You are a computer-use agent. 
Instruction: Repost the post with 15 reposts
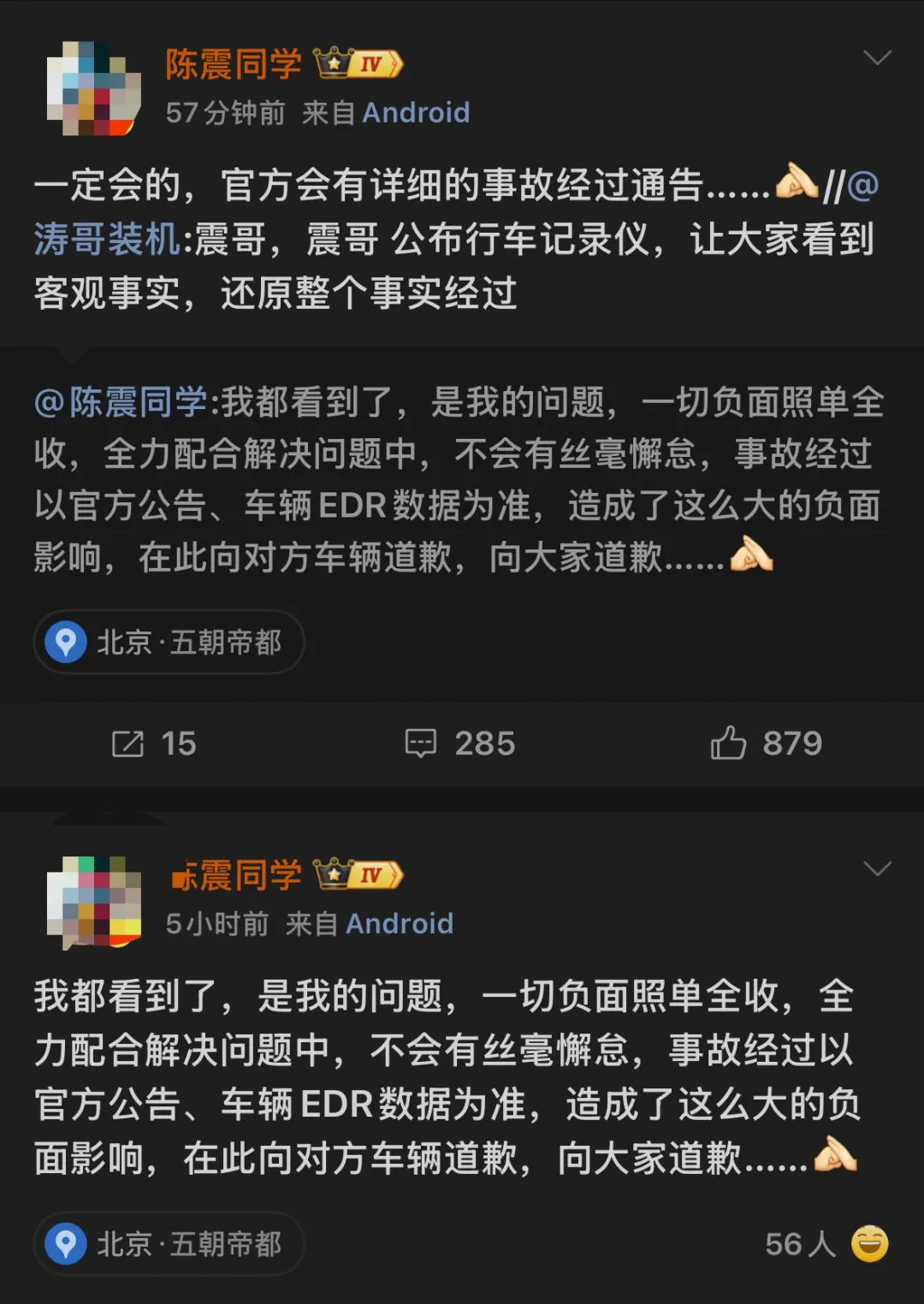pos(154,744)
